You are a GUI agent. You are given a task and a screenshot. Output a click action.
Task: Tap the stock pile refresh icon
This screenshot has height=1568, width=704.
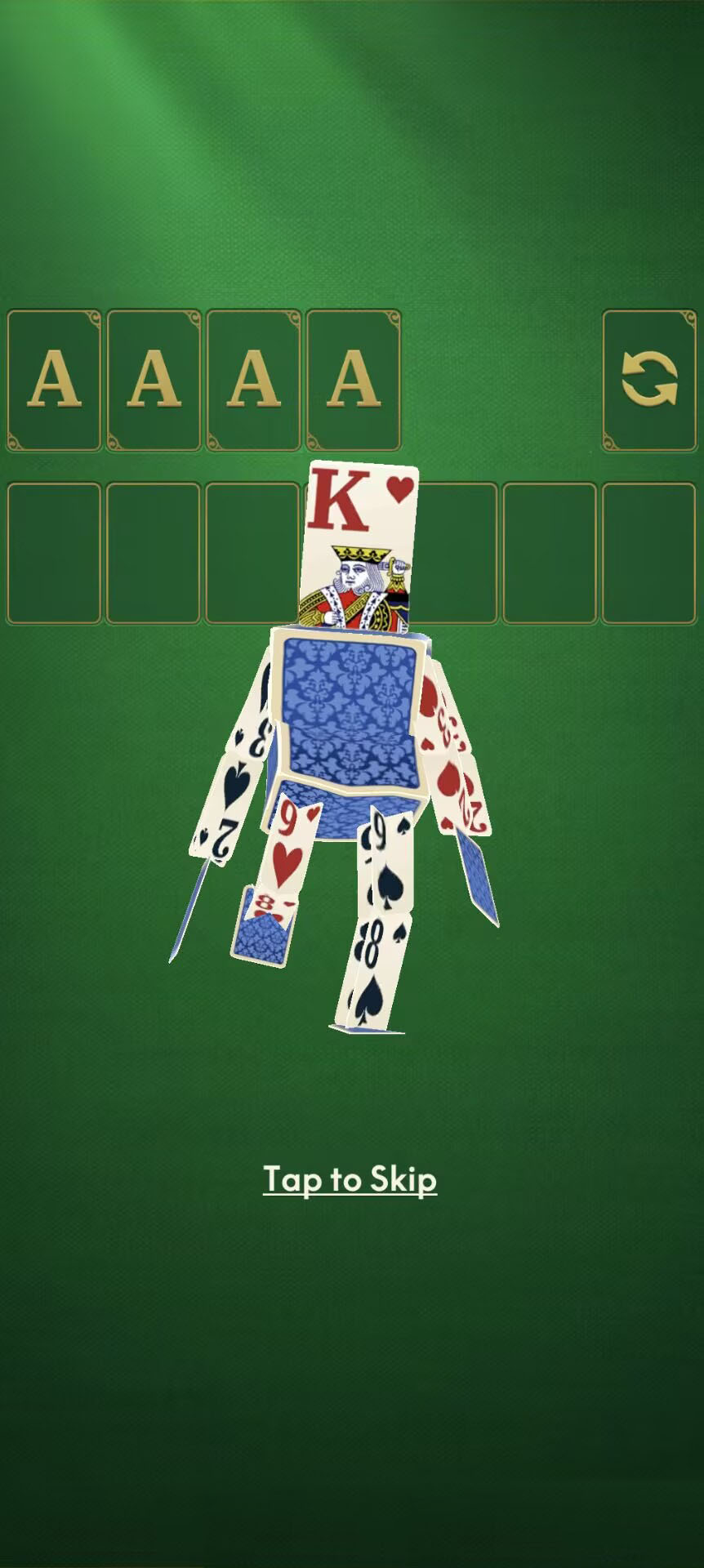click(649, 379)
